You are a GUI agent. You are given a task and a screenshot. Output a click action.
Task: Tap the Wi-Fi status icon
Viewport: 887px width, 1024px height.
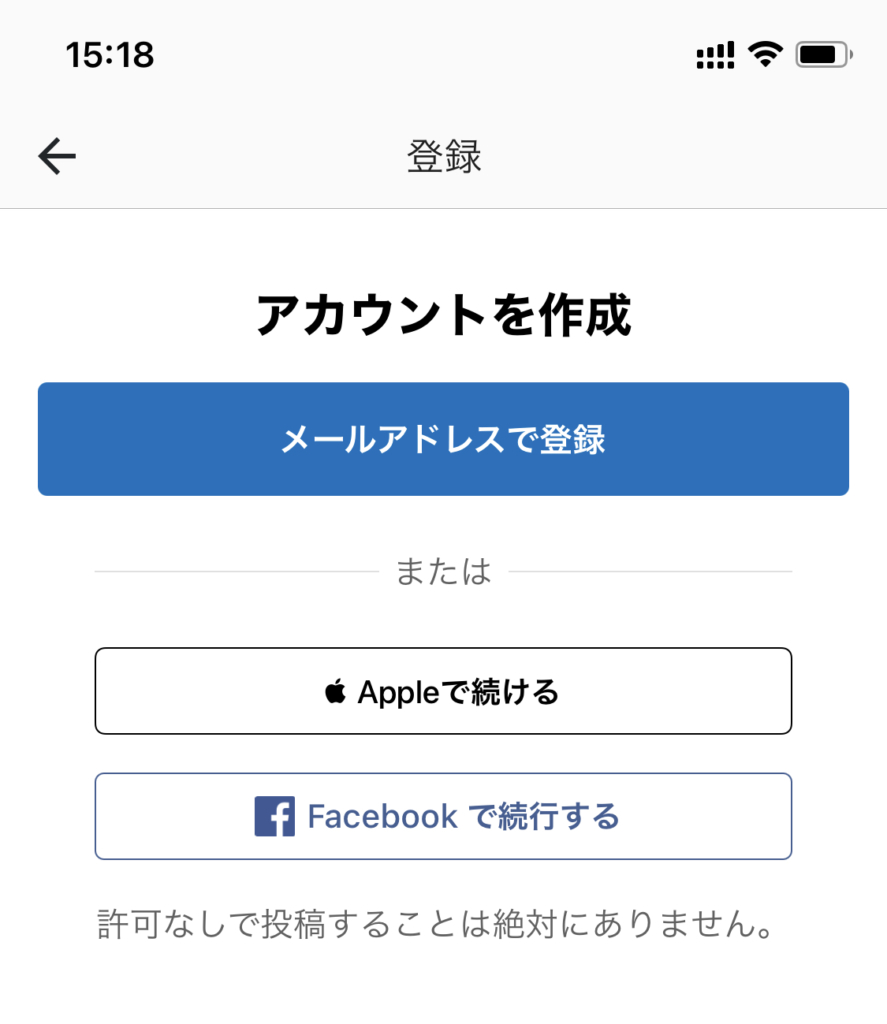click(x=765, y=55)
